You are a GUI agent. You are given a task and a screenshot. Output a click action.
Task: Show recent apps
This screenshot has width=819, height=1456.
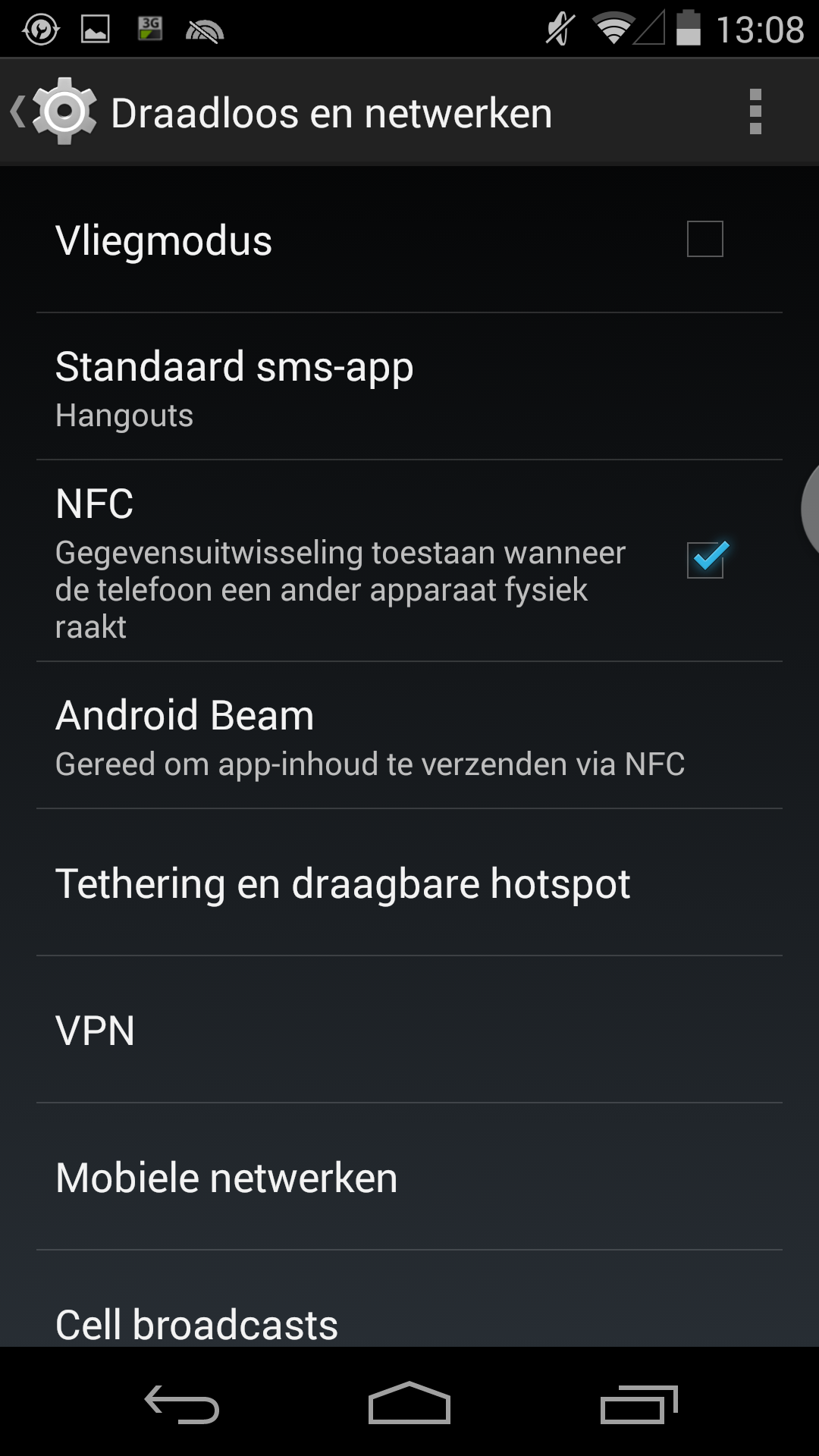(x=638, y=1403)
